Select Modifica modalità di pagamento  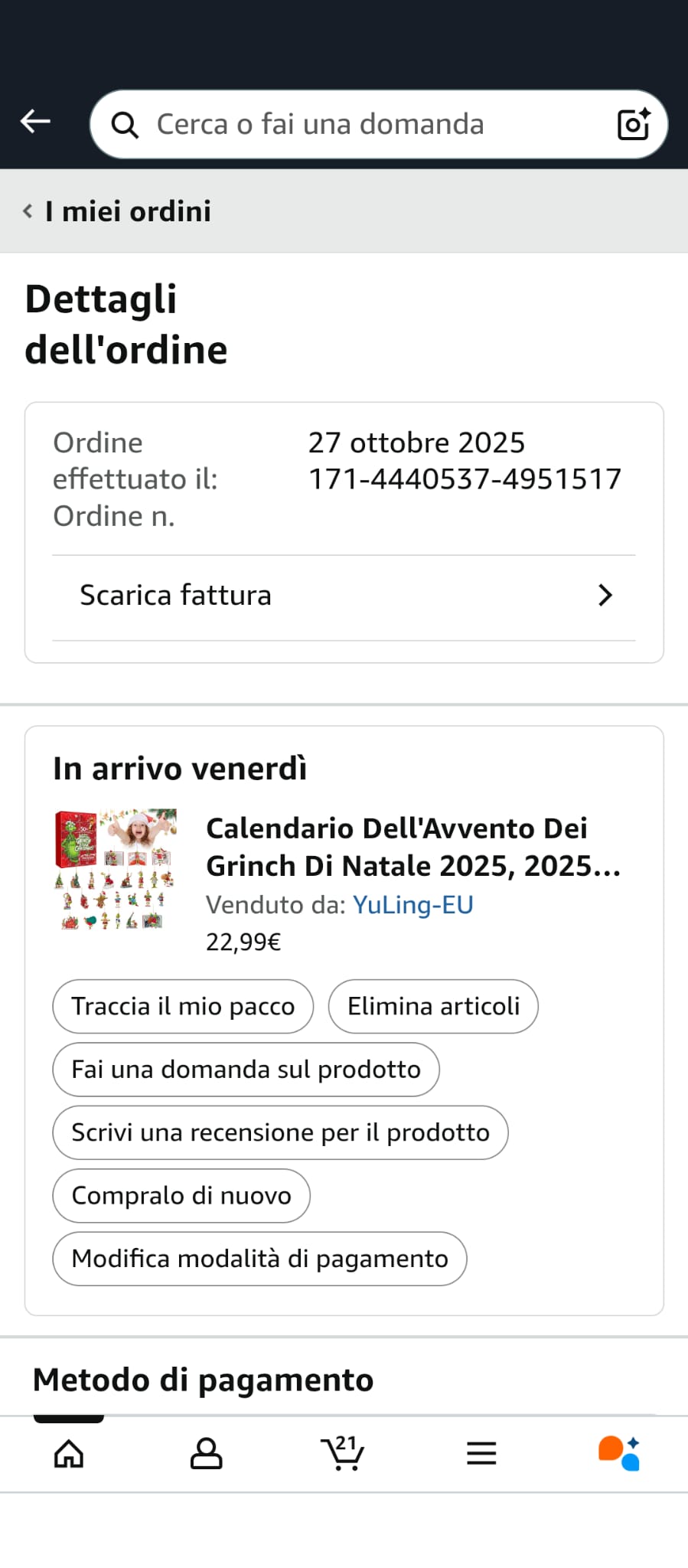(259, 1259)
